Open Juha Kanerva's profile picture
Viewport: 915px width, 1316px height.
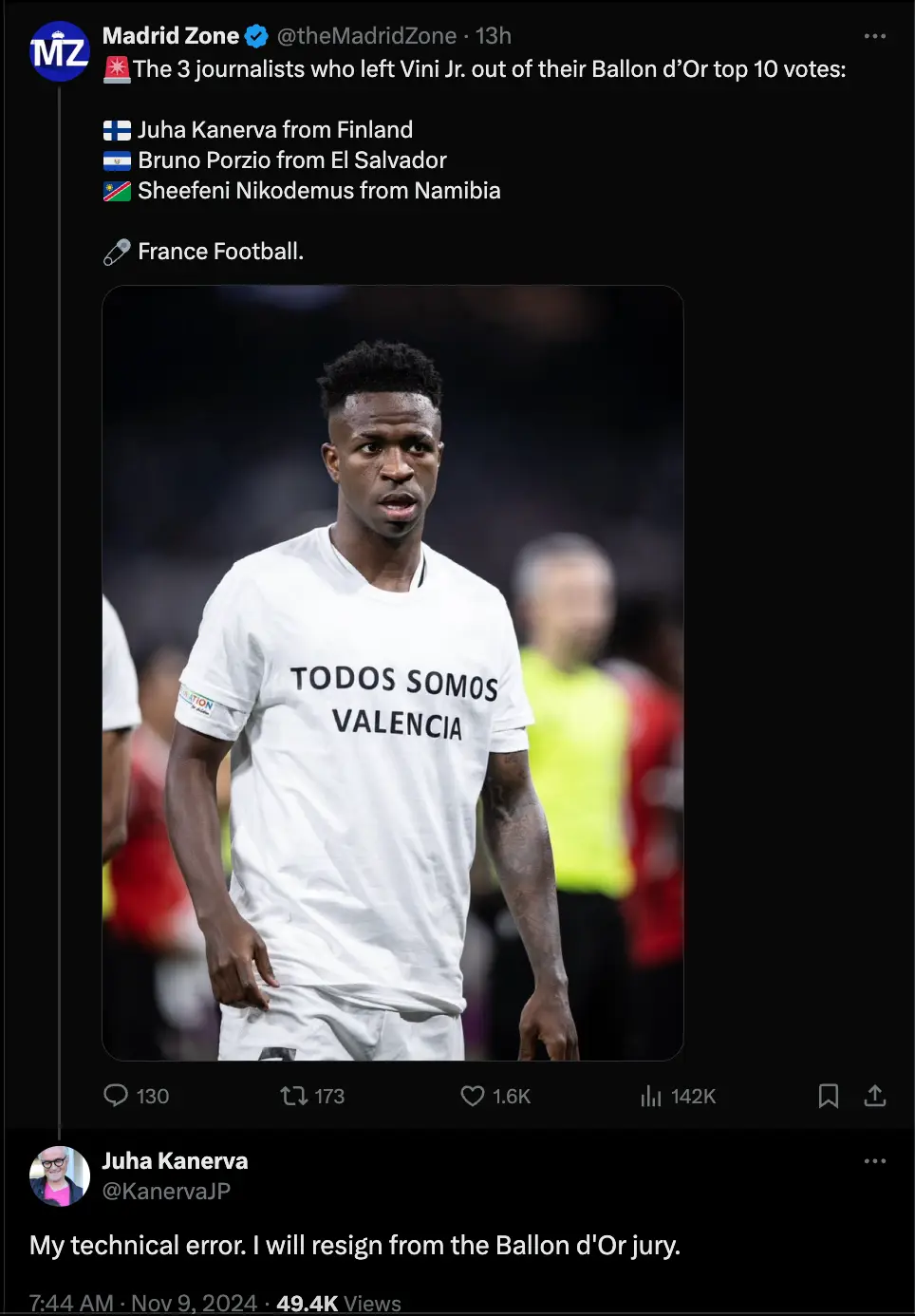(x=59, y=1175)
